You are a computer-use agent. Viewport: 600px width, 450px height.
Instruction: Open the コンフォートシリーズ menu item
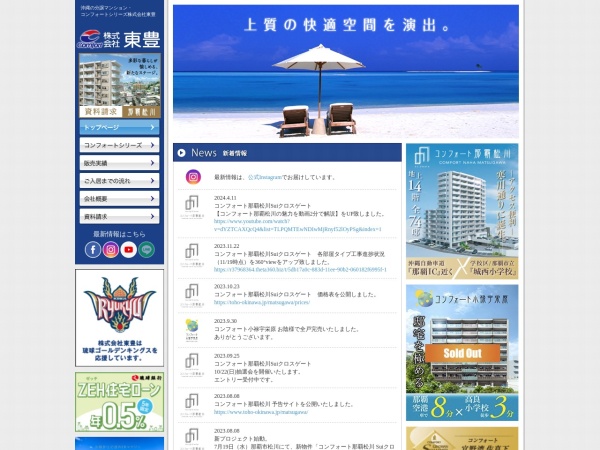click(119, 145)
